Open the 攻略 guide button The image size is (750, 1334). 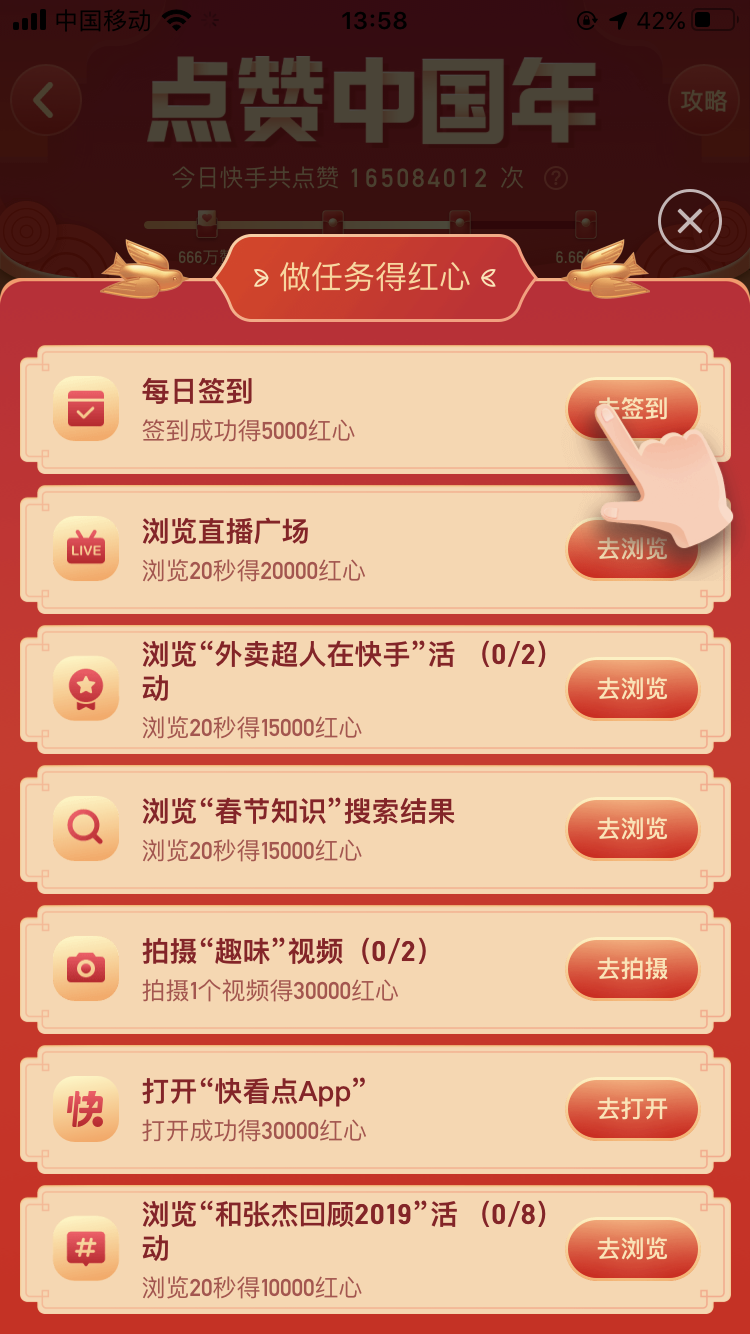(703, 101)
